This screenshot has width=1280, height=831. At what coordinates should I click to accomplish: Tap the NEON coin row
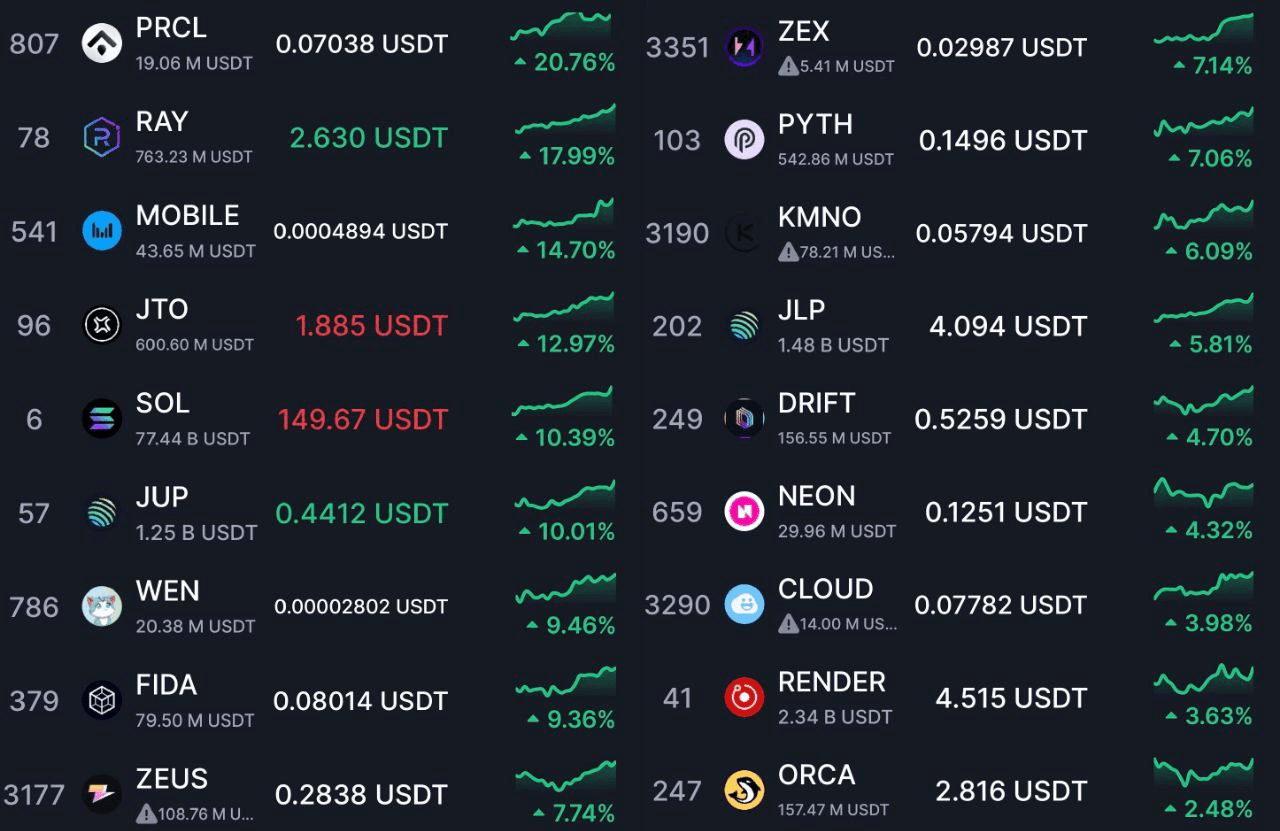pos(816,497)
